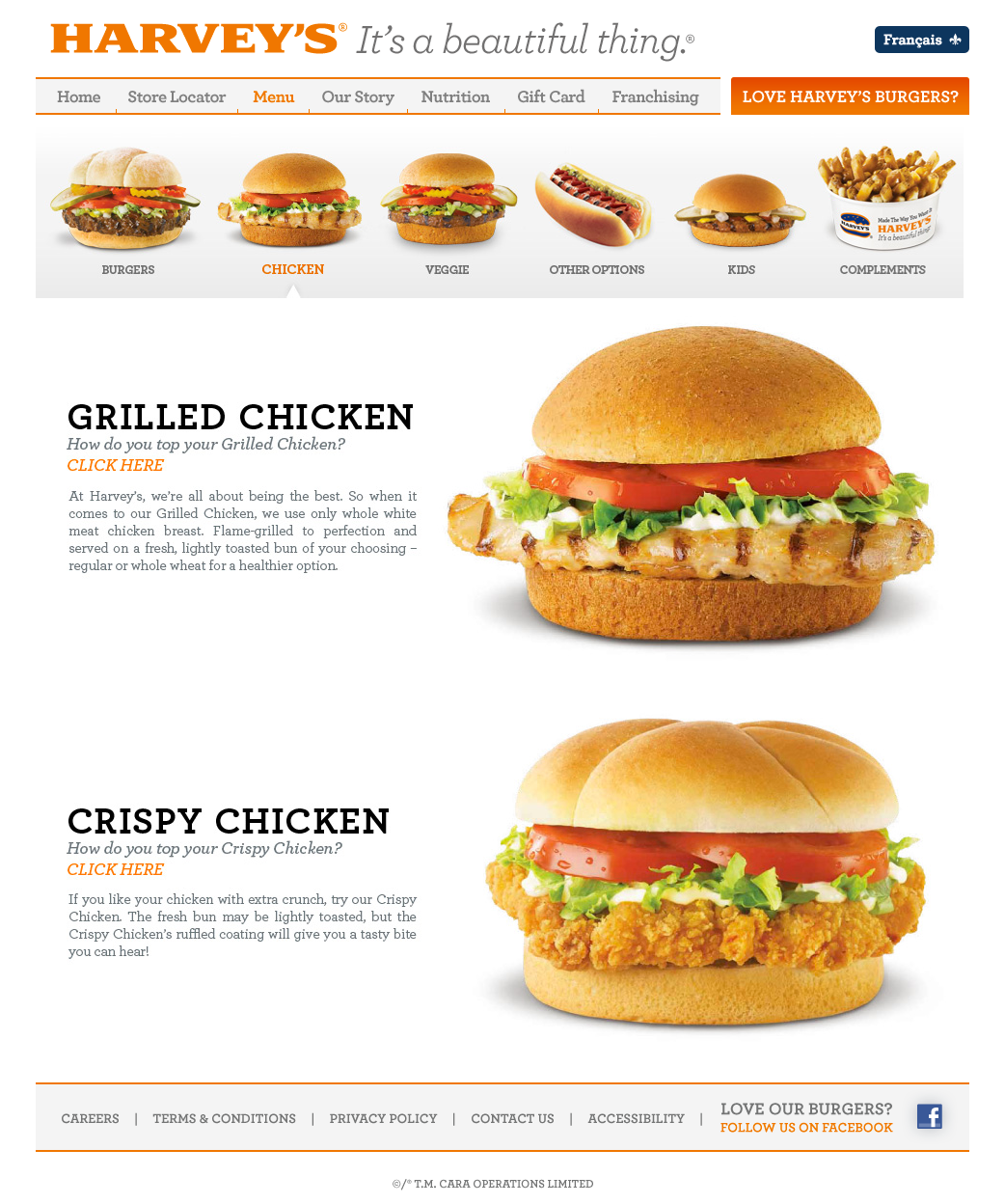This screenshot has height=1204, width=1005.
Task: Open the Gift Card page
Action: [x=551, y=96]
